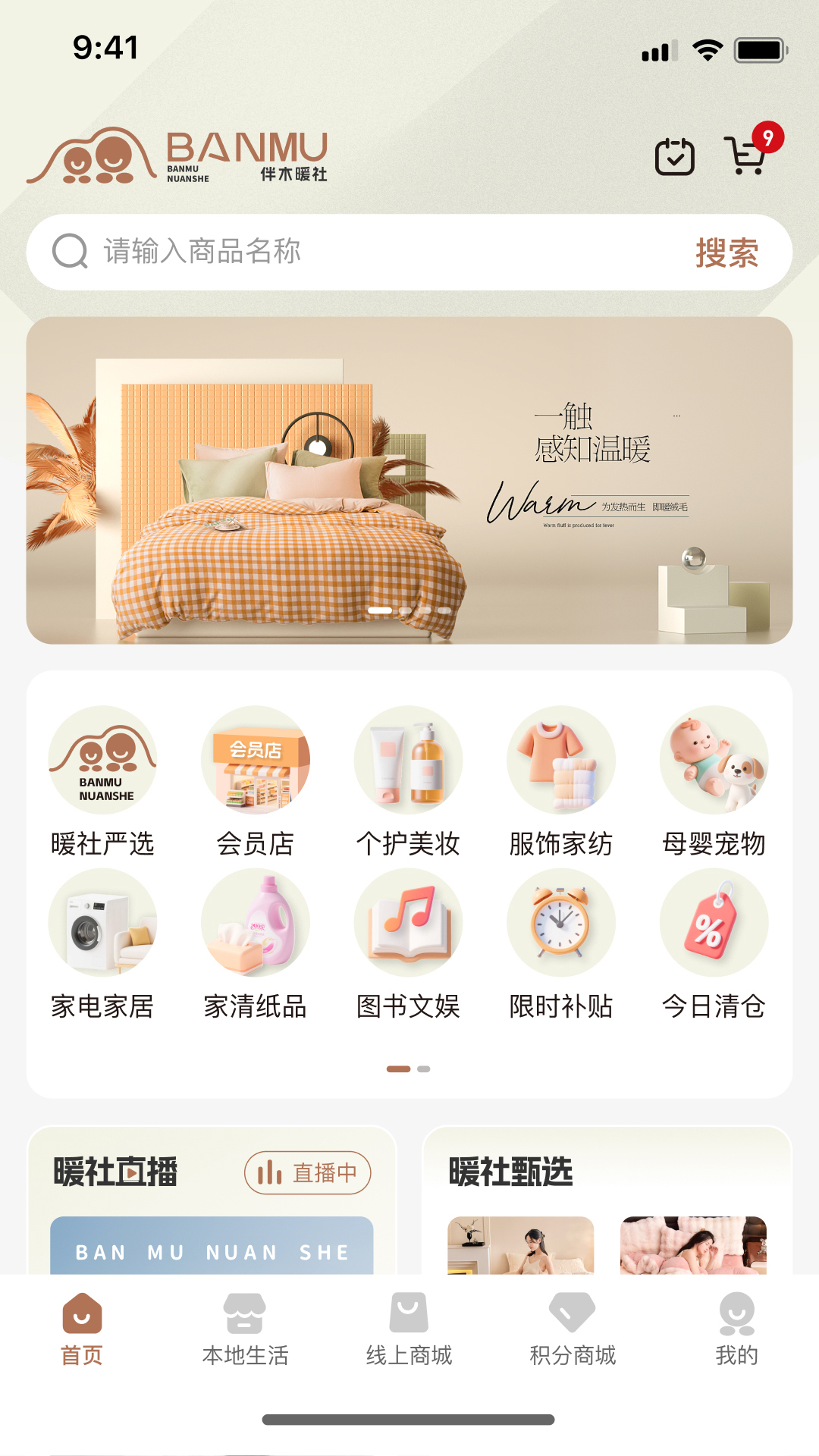Open the 今日清仓 clearance category
The width and height of the screenshot is (819, 1456).
coord(714,945)
